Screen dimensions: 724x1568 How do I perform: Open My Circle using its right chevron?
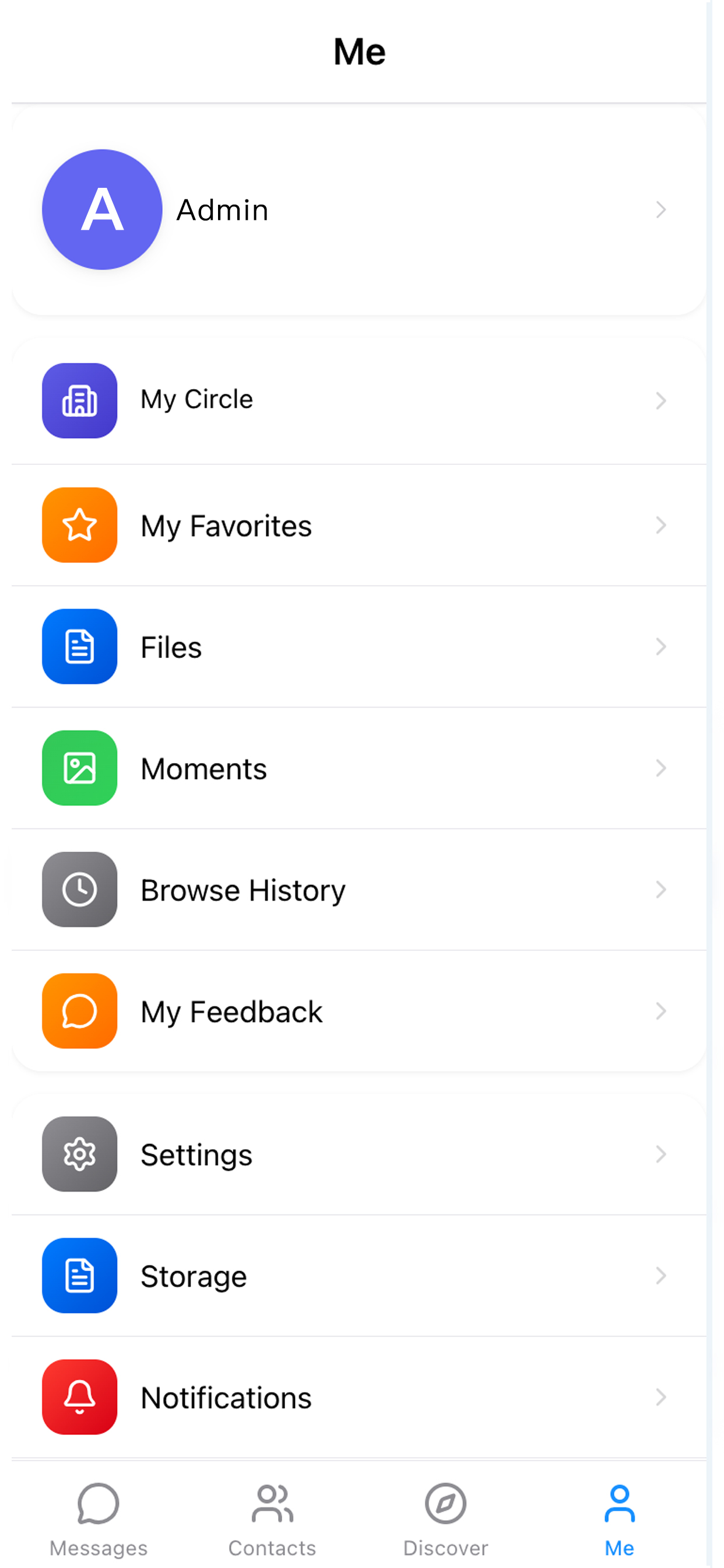662,400
